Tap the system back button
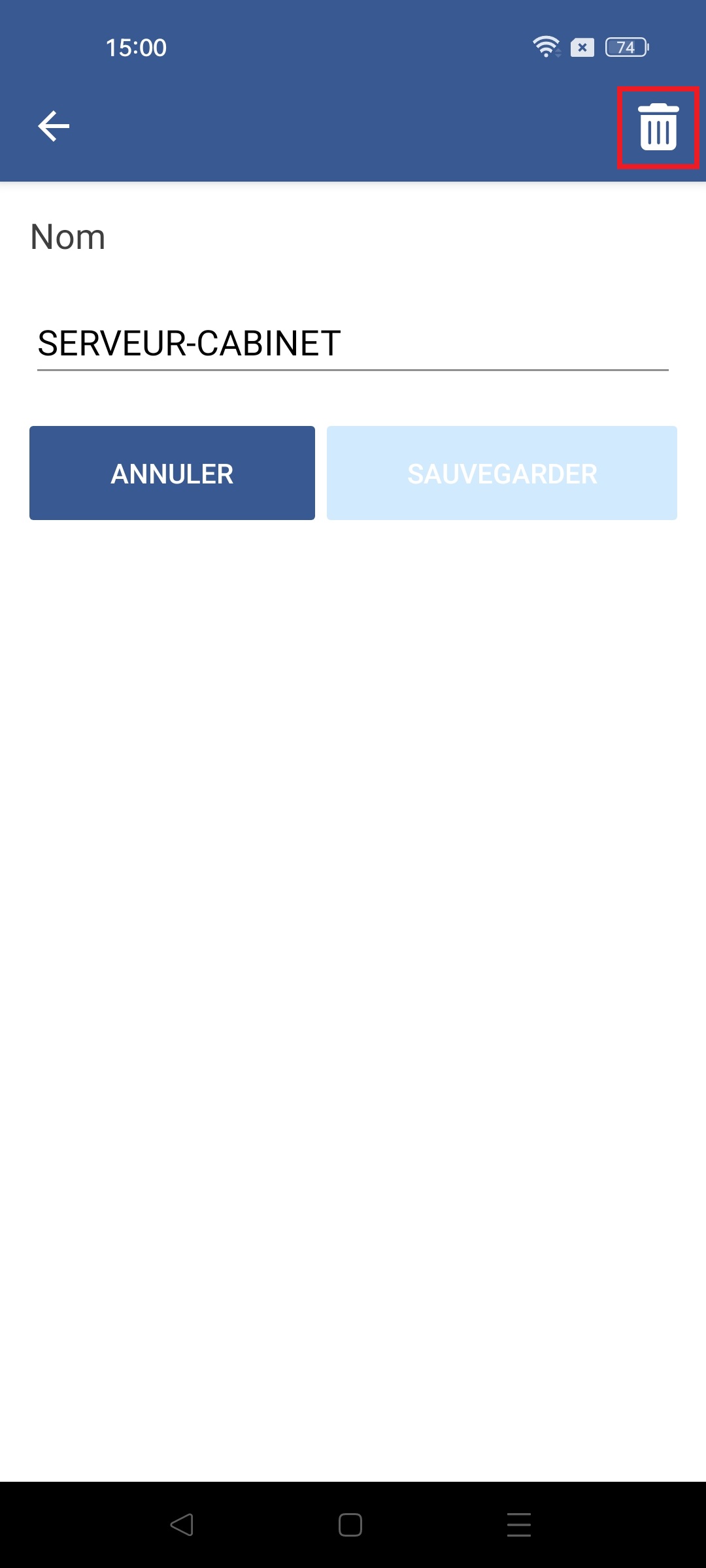The height and width of the screenshot is (1568, 706). (182, 1525)
